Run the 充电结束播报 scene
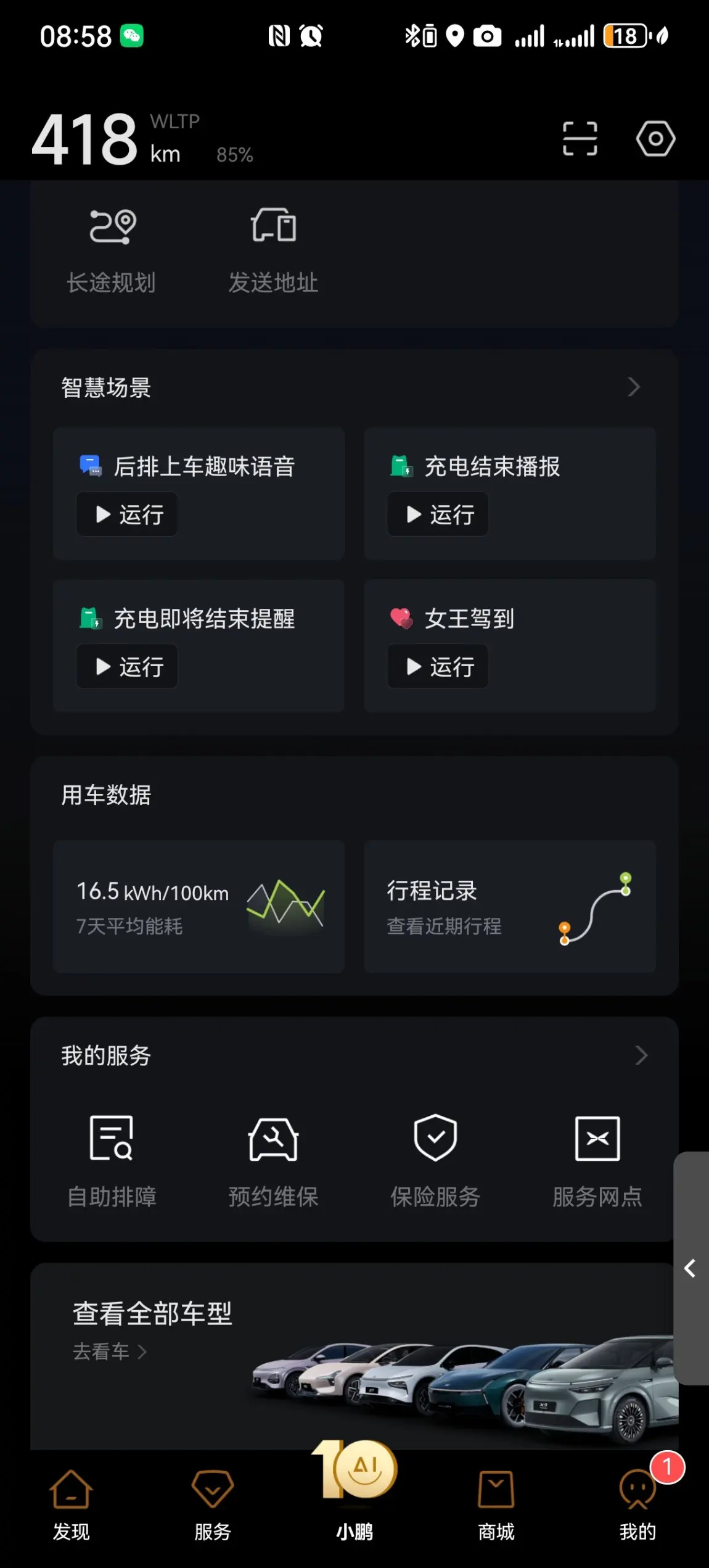709x1568 pixels. tap(438, 514)
